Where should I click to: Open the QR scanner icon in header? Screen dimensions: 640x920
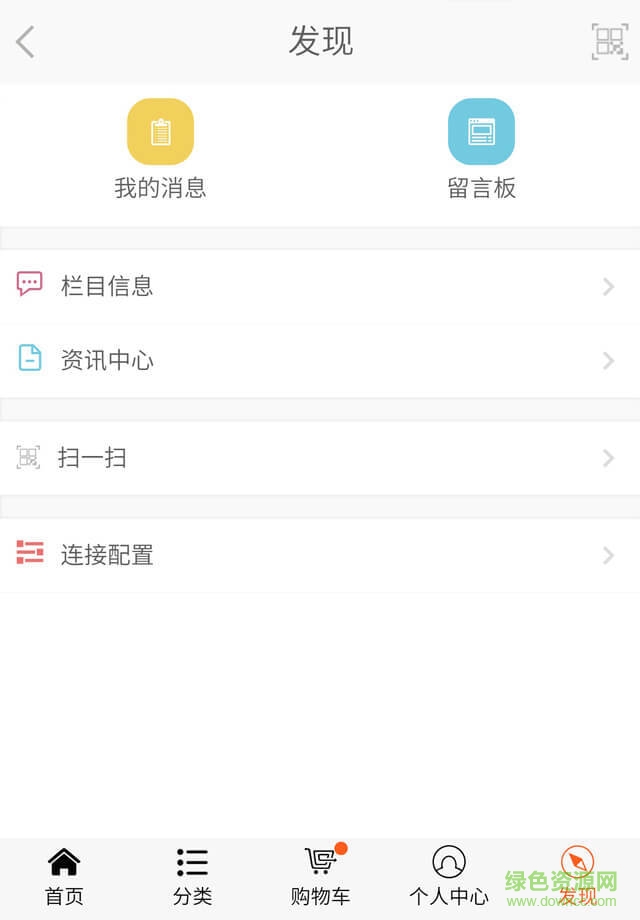[609, 42]
